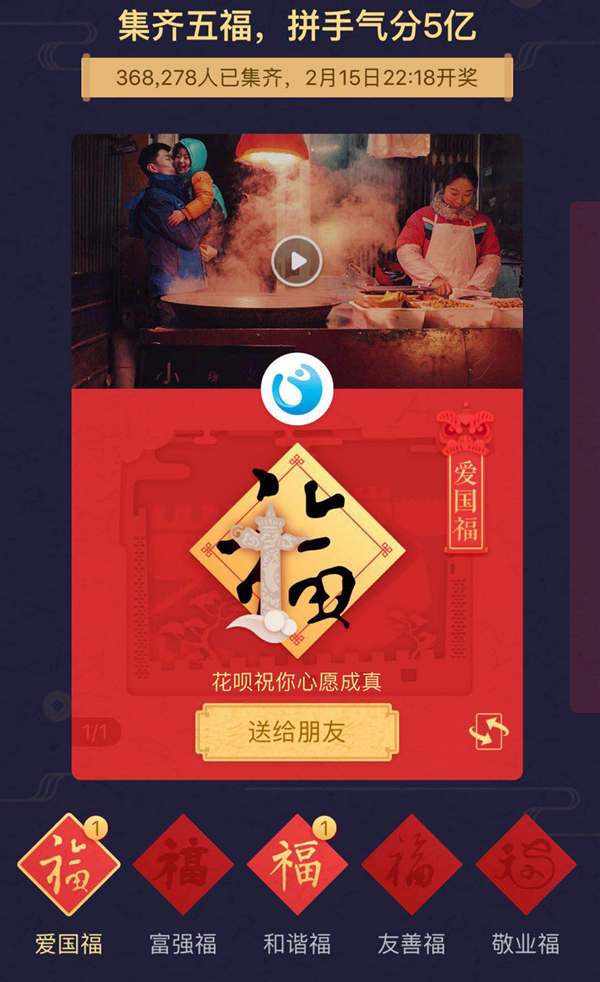Play the video on the card

click(x=297, y=262)
